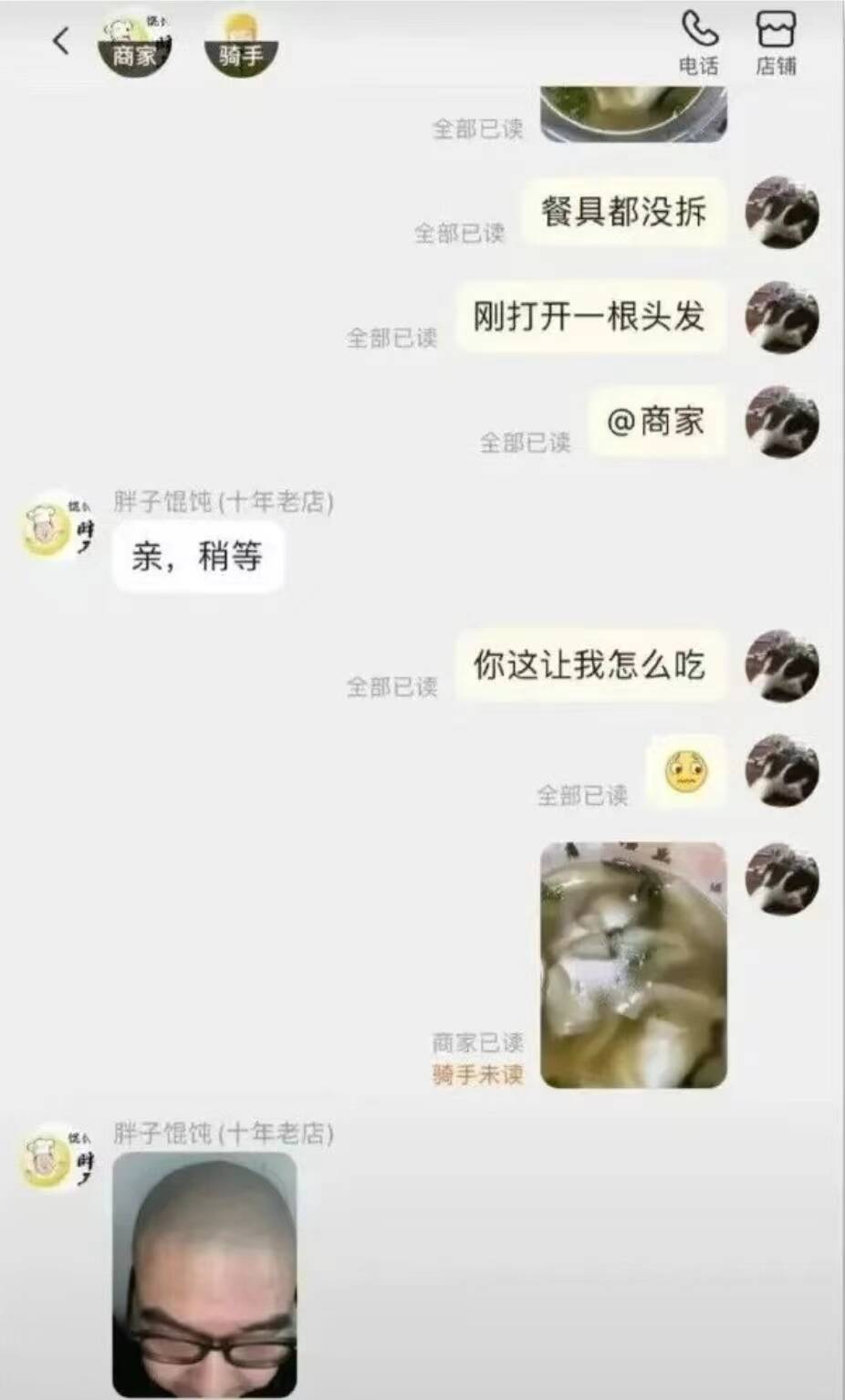Tap the 骑手 rider avatar in header
The height and width of the screenshot is (1400, 845).
(241, 46)
